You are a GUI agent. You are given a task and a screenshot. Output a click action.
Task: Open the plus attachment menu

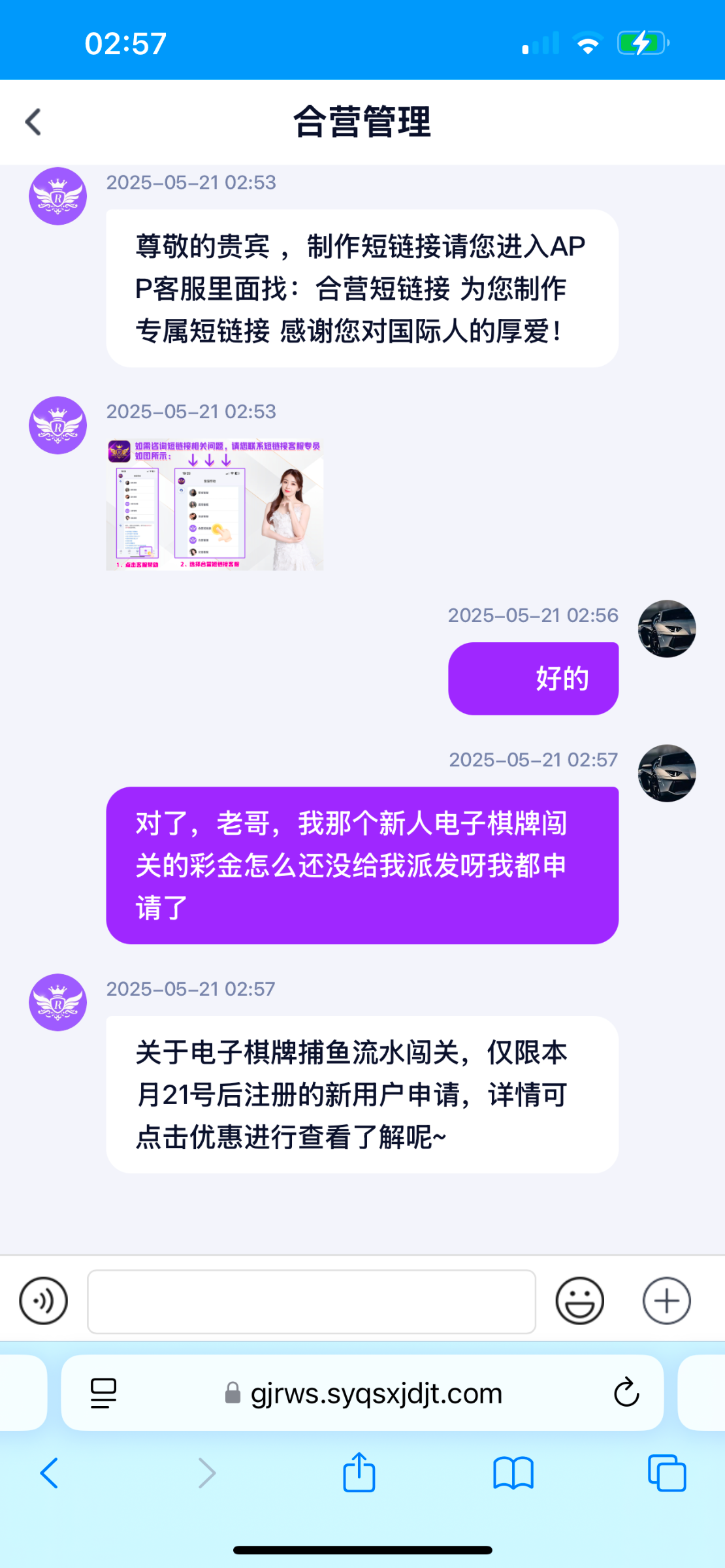[666, 1300]
